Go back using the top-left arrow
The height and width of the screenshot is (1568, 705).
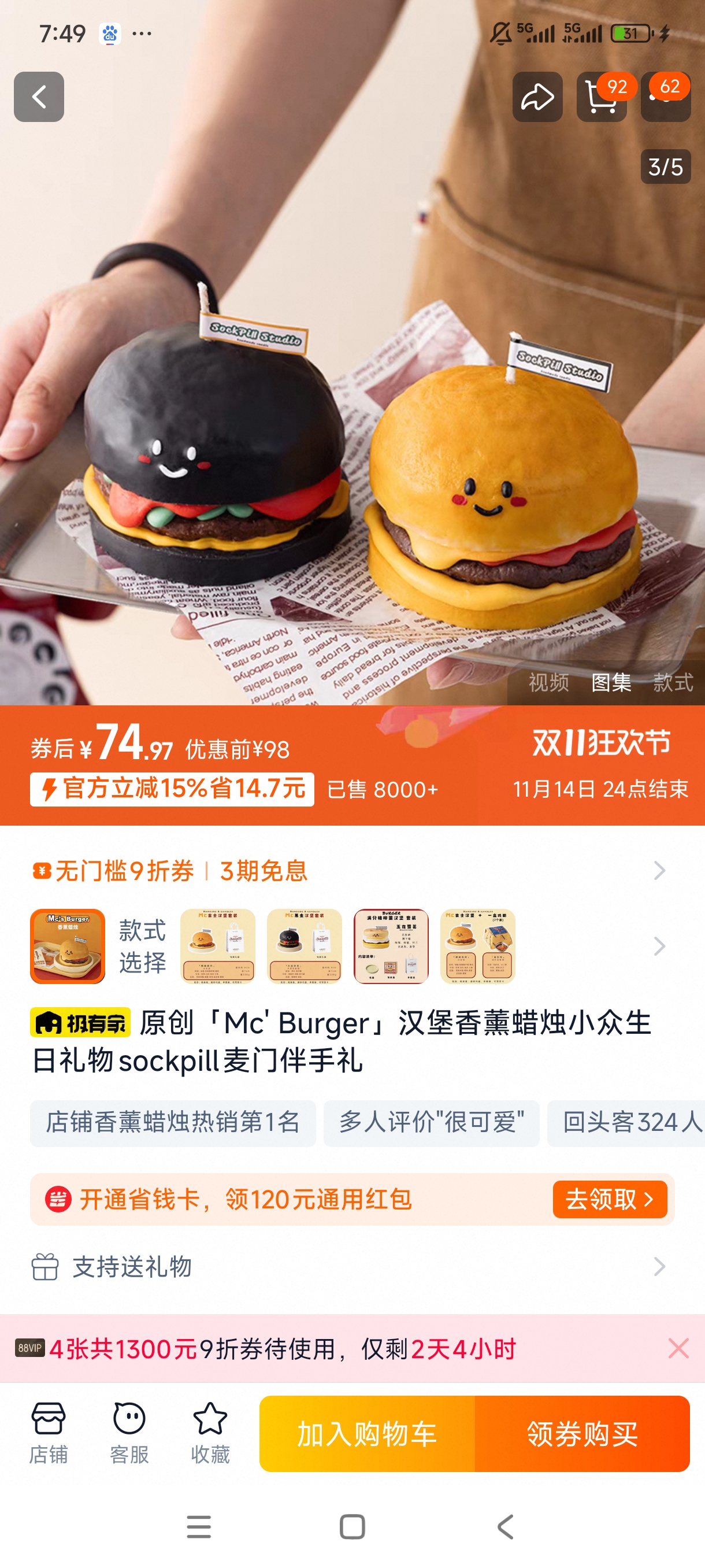[x=39, y=97]
